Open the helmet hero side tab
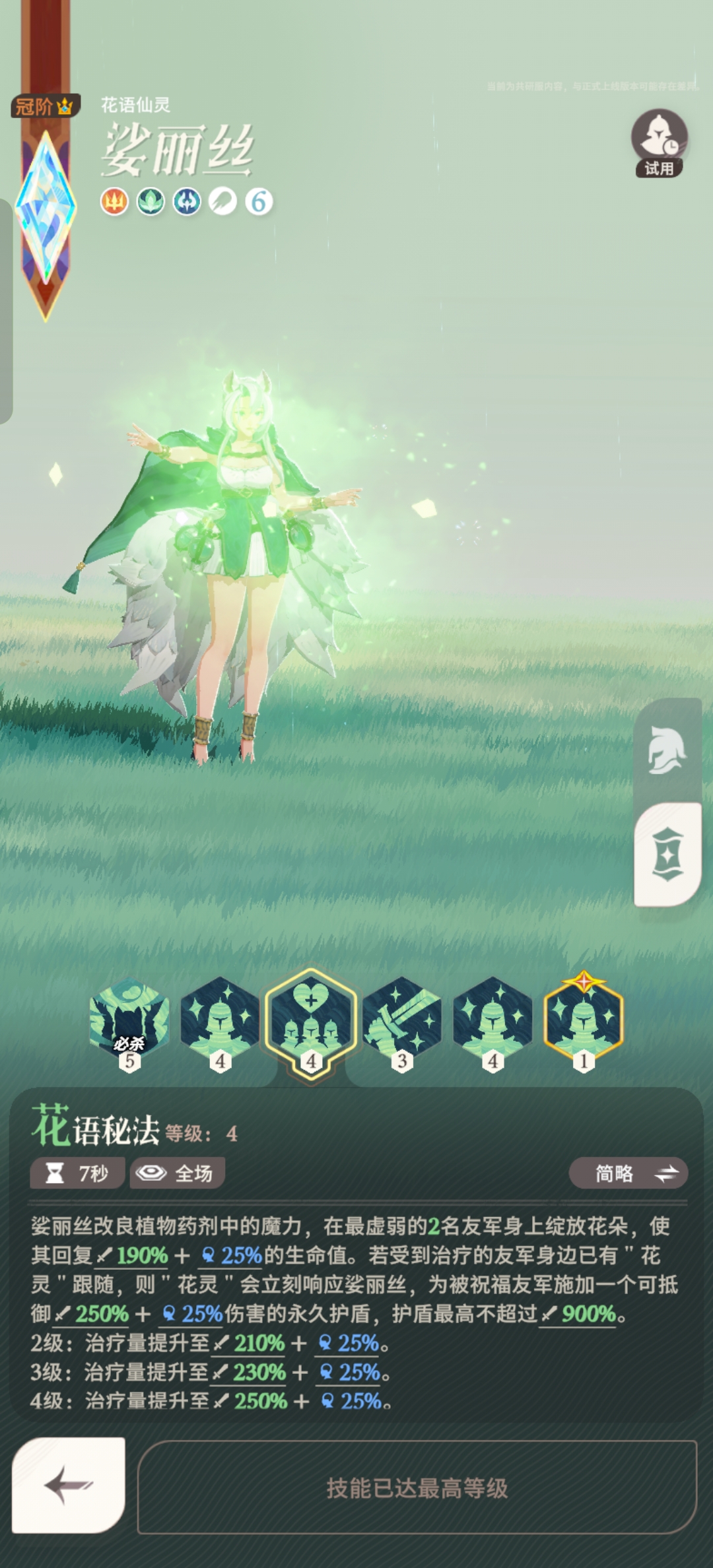This screenshot has width=713, height=1568. point(667,751)
